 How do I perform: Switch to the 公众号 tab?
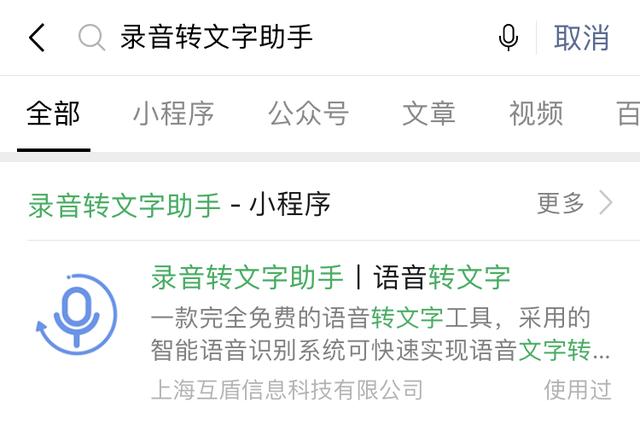coord(308,114)
